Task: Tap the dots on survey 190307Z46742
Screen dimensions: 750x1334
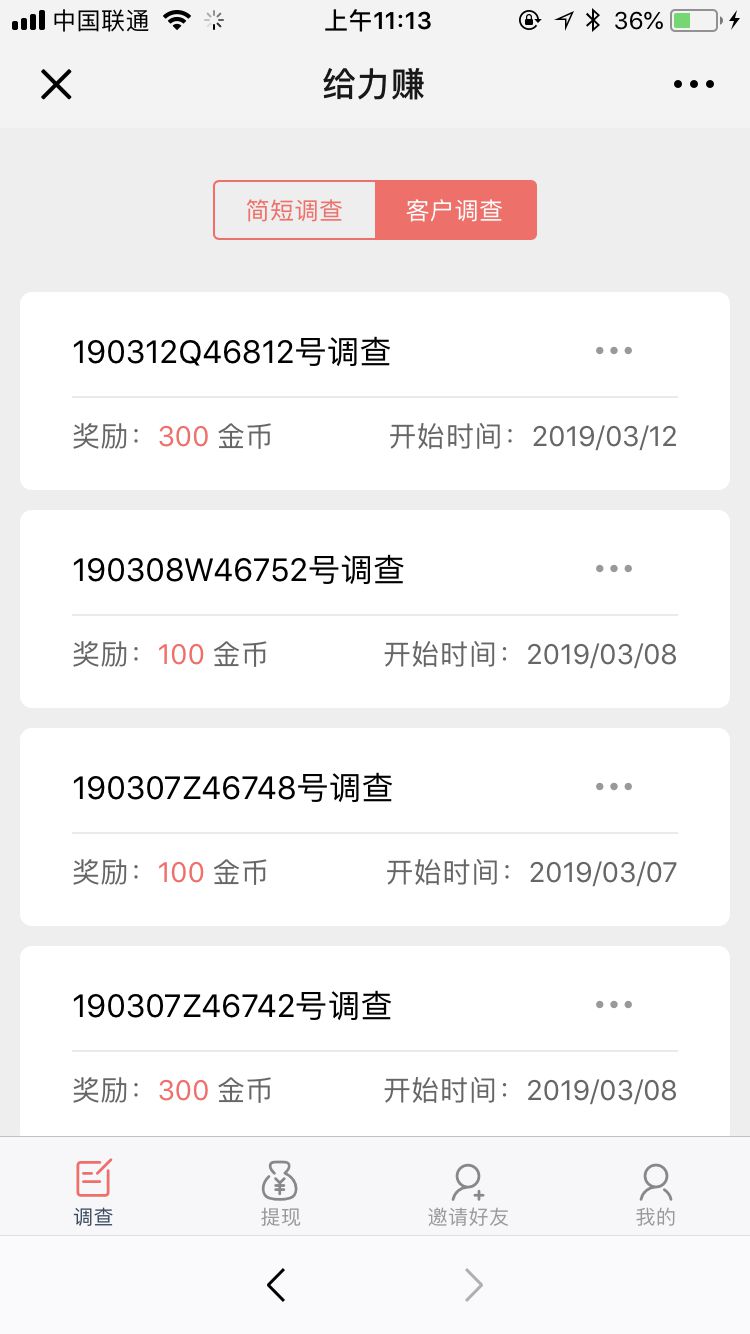Action: 614,1005
